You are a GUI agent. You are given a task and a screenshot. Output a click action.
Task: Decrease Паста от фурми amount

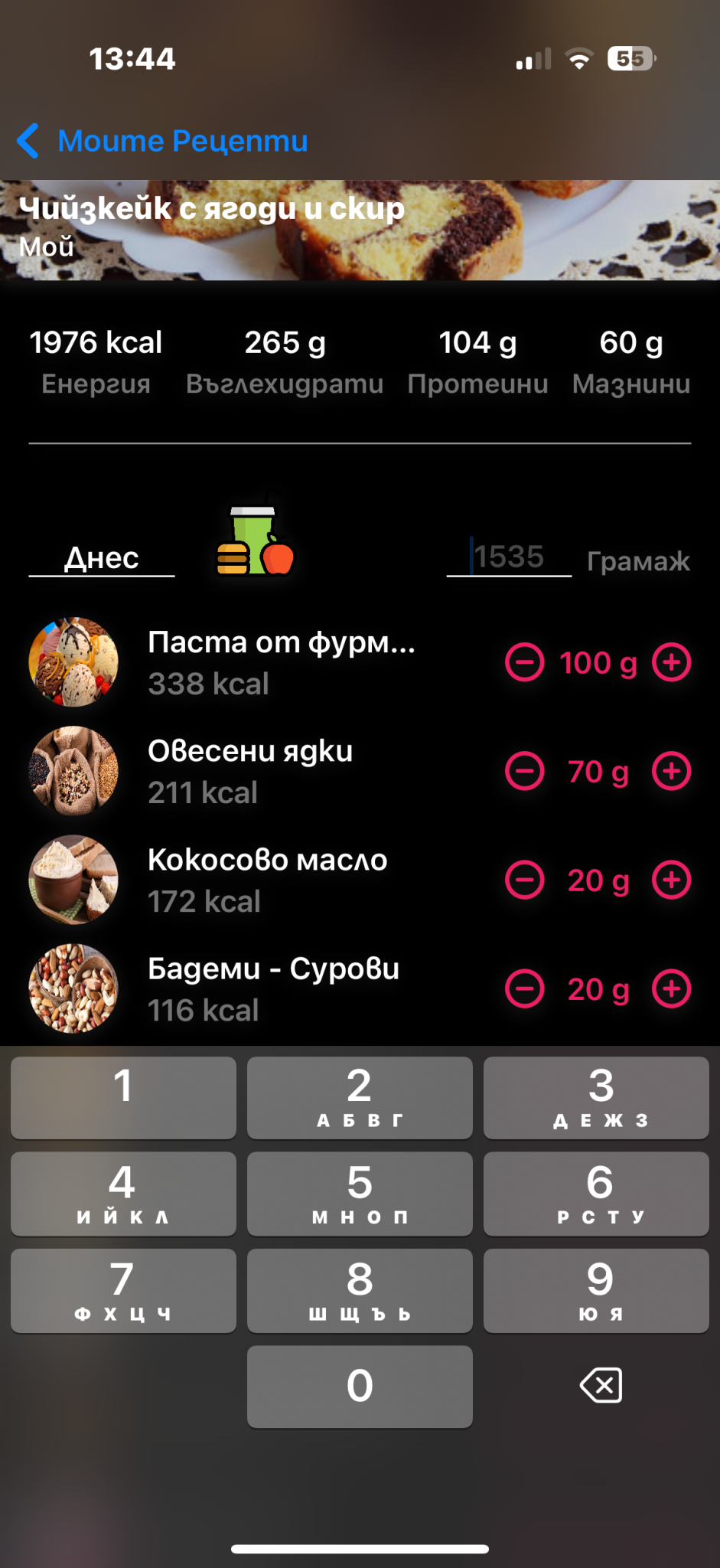click(525, 662)
